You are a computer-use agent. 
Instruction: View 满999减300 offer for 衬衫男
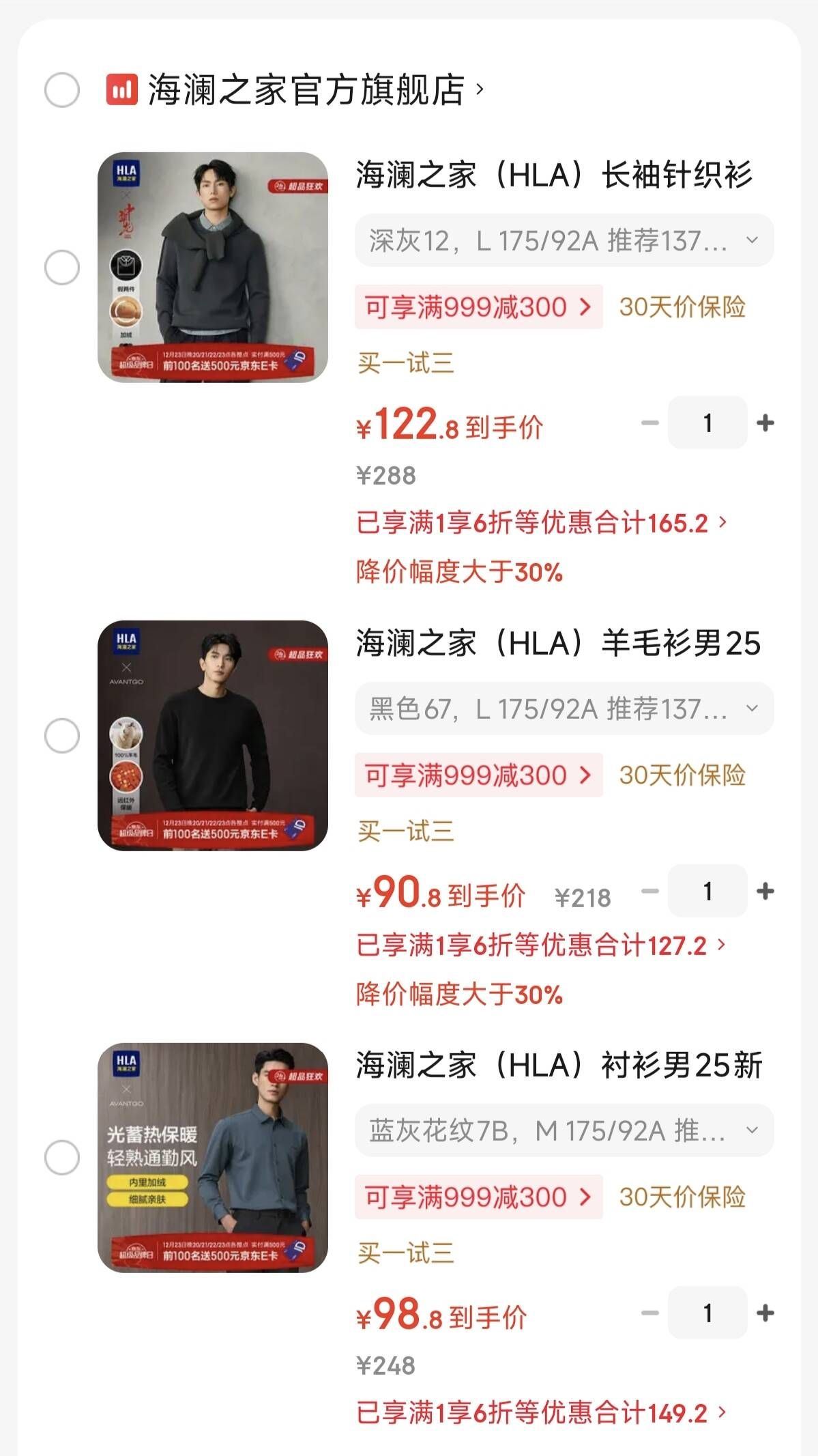pos(478,1197)
